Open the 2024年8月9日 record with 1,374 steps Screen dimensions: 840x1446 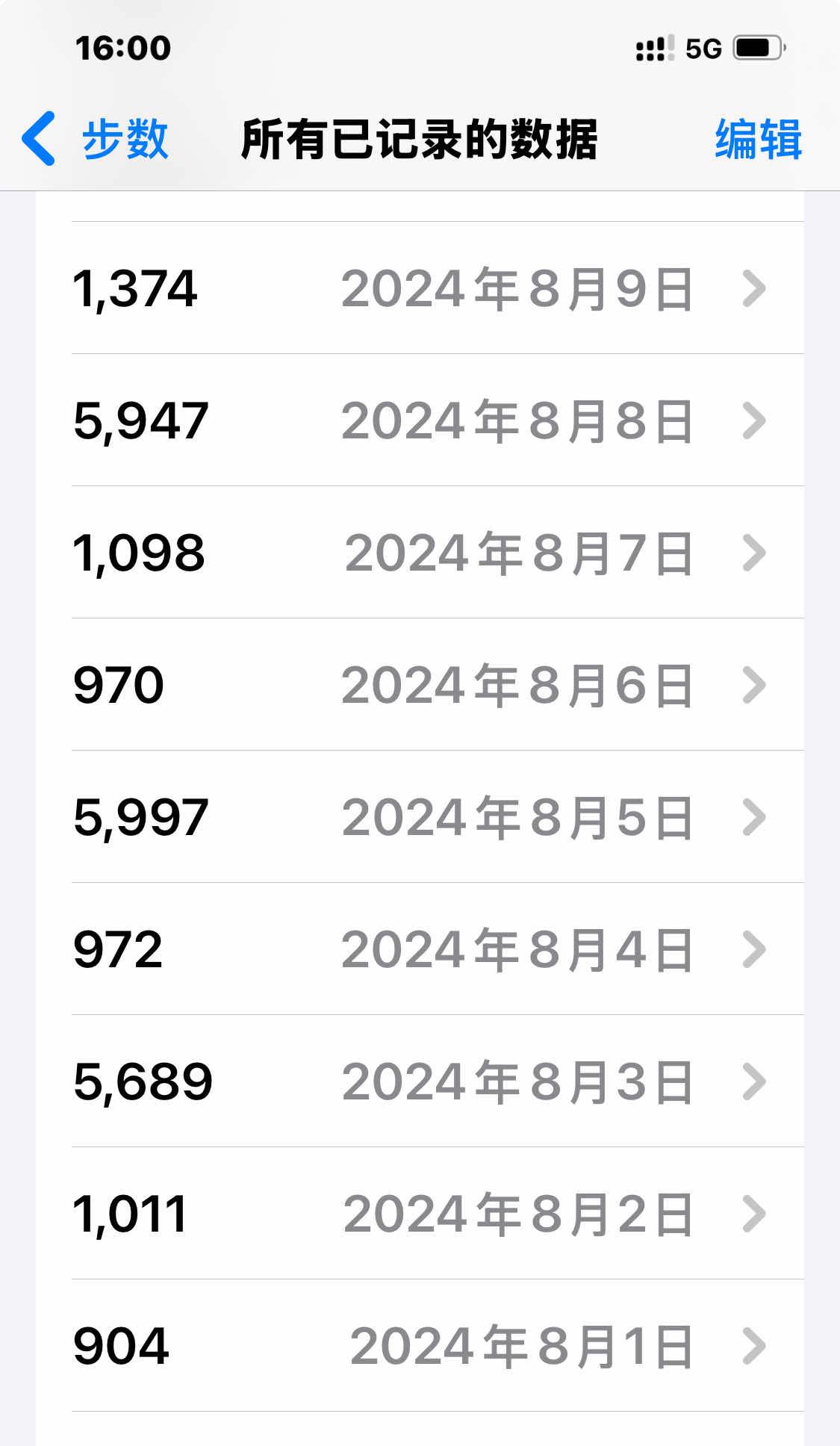click(420, 288)
